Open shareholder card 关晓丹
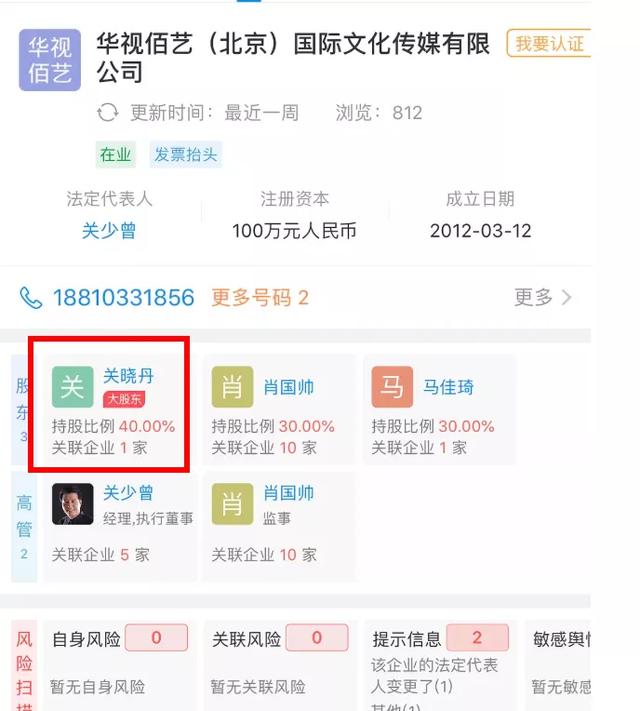 pos(112,410)
